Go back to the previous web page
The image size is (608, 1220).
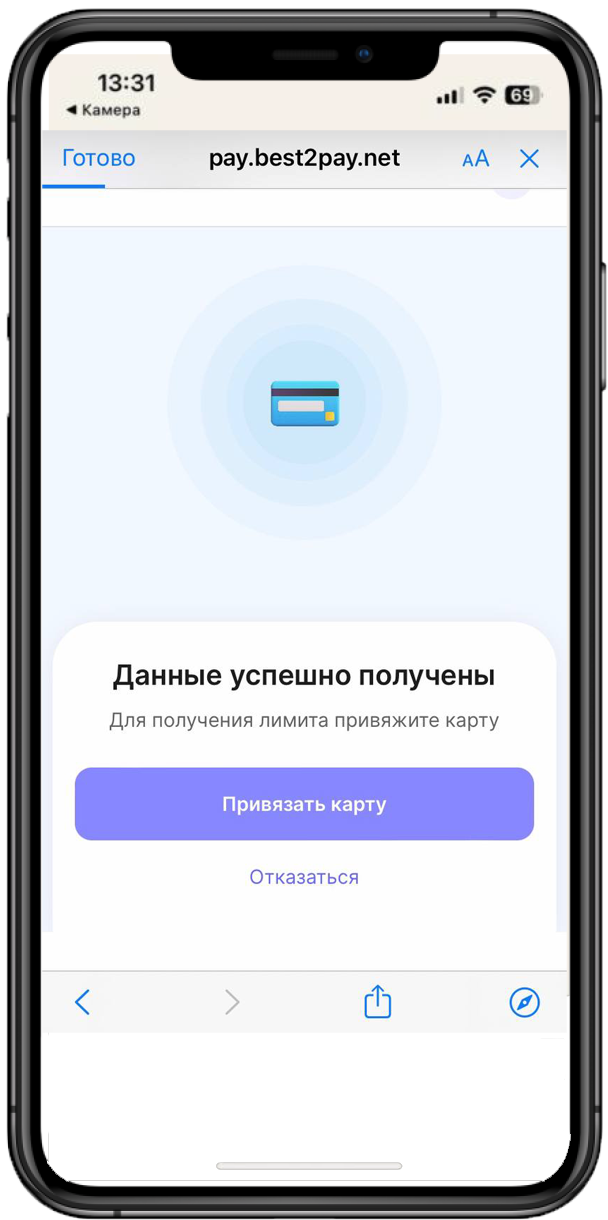(83, 1002)
